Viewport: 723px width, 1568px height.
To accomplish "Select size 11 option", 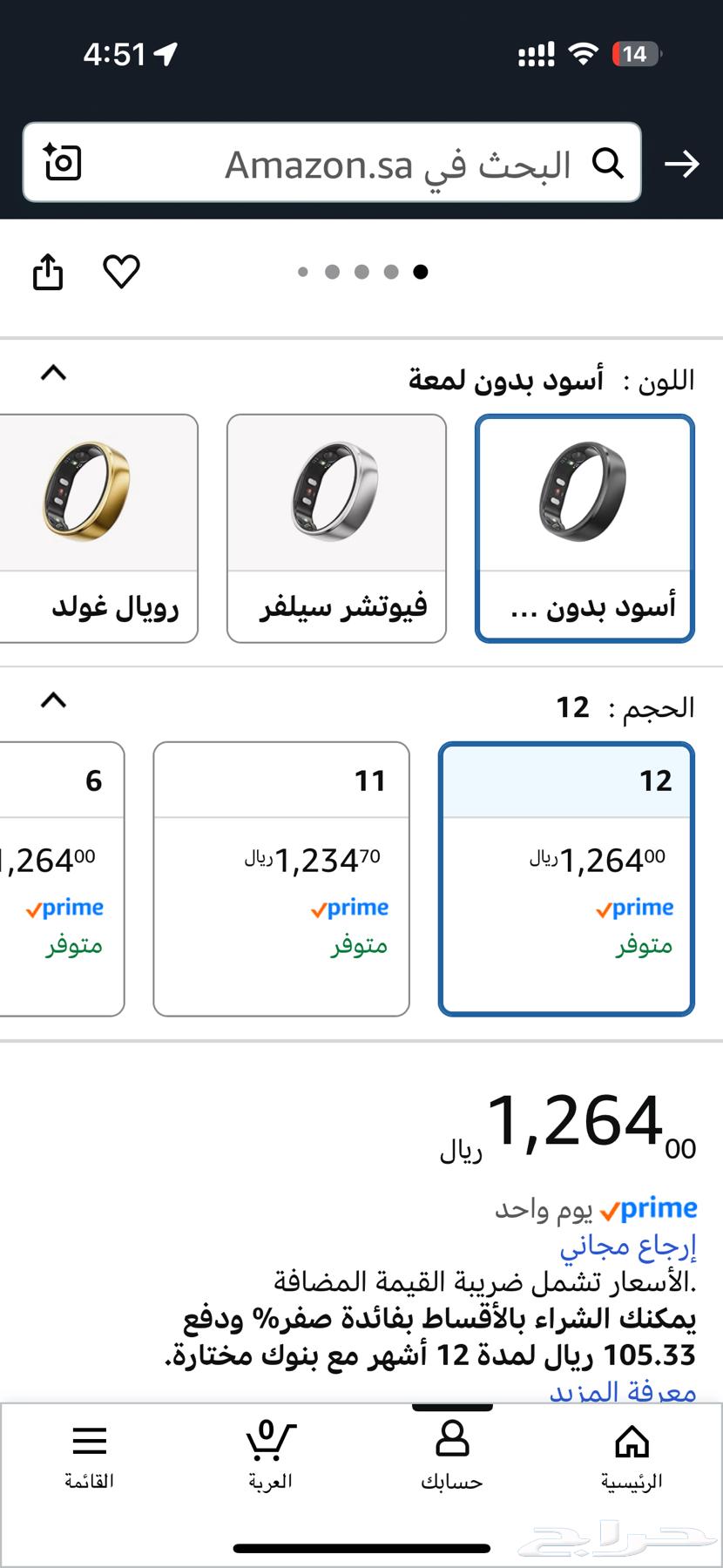I will coord(280,878).
